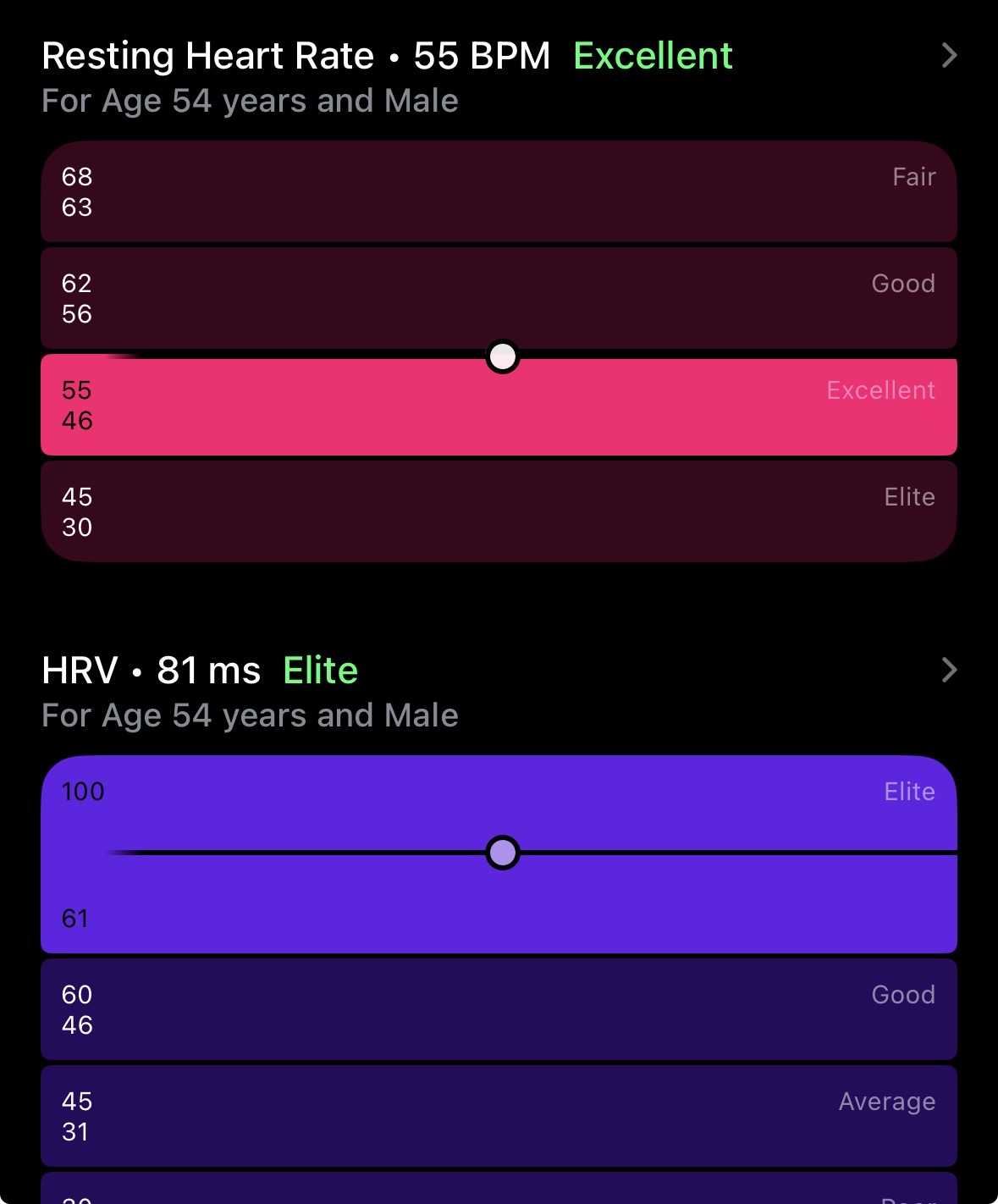
Task: Expand the HRV details chevron
Action: click(x=950, y=669)
